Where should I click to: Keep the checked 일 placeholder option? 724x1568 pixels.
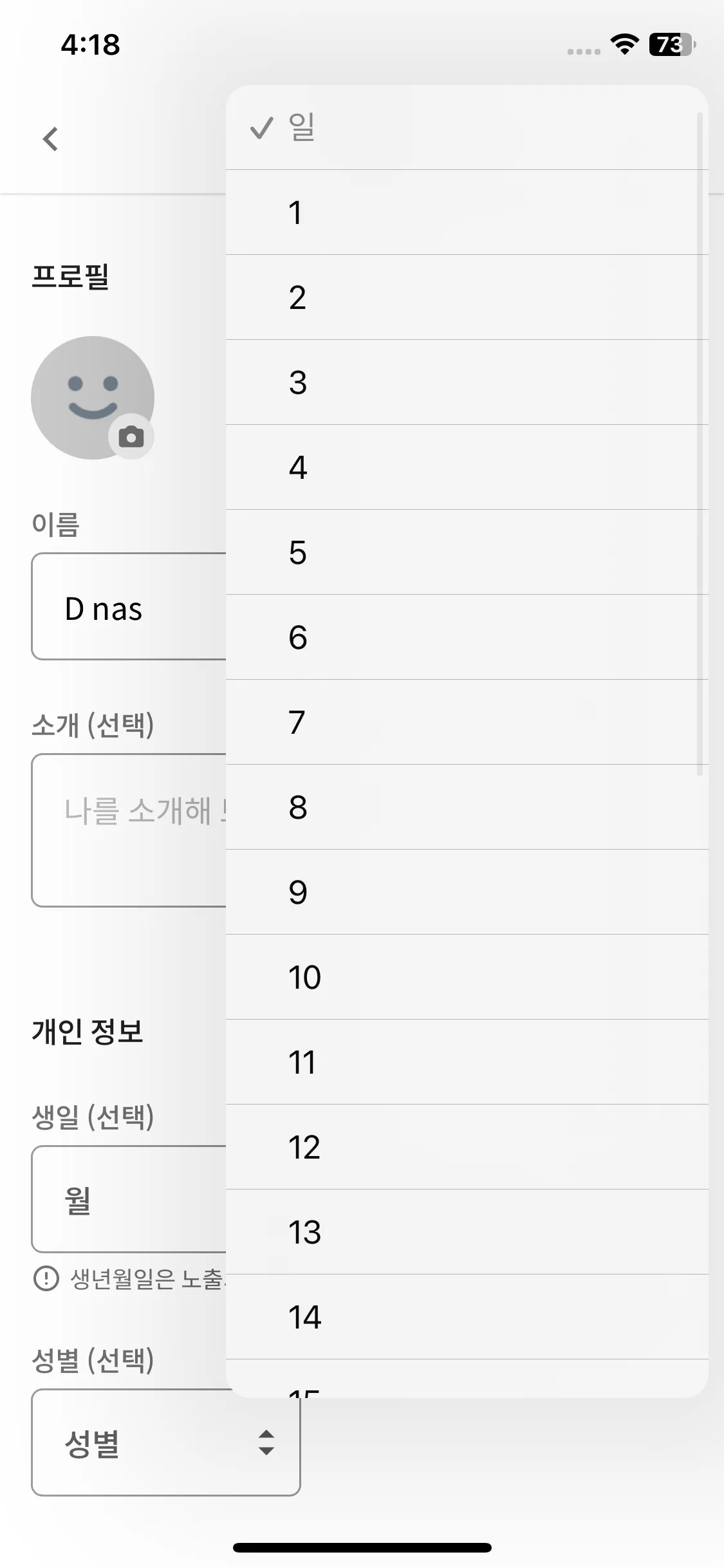(x=467, y=127)
